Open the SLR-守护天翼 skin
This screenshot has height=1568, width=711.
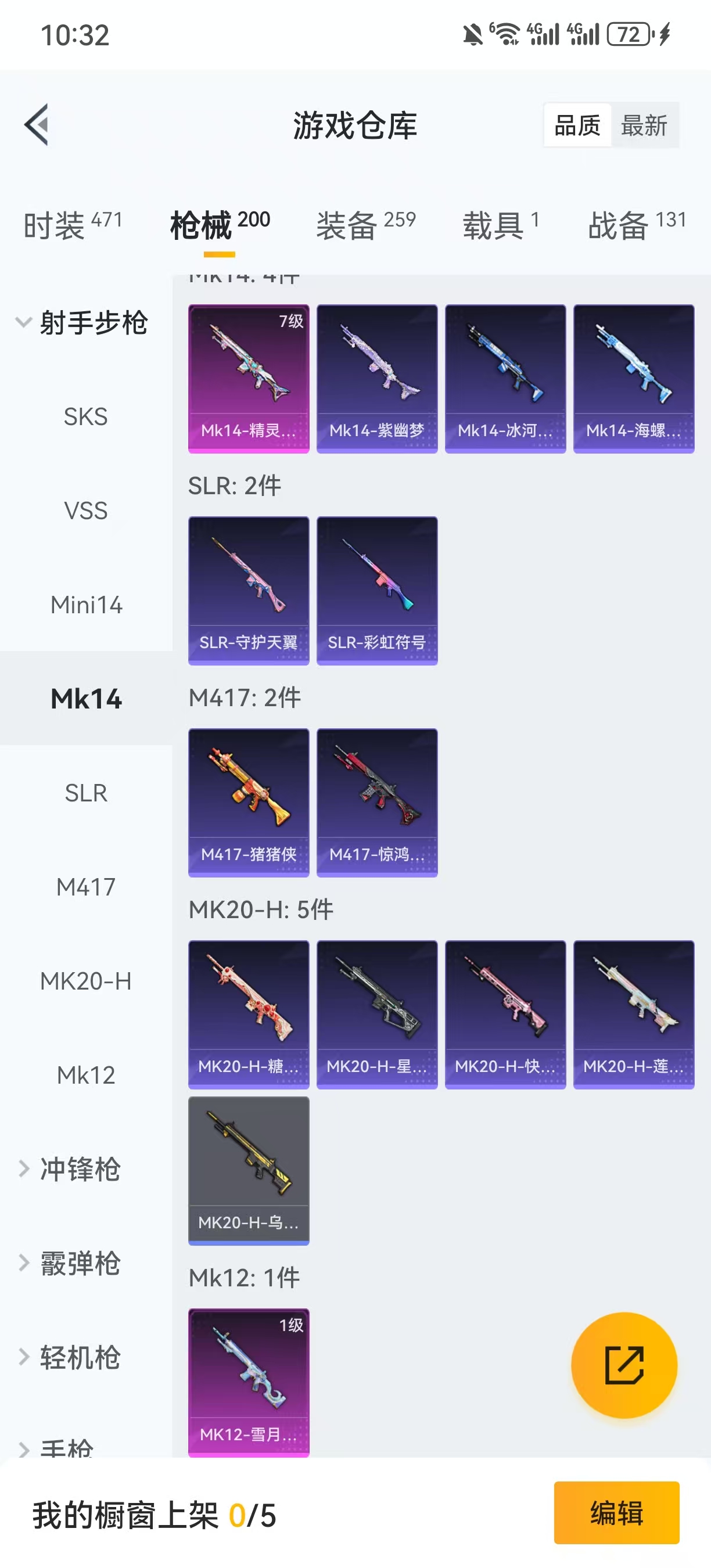[249, 591]
